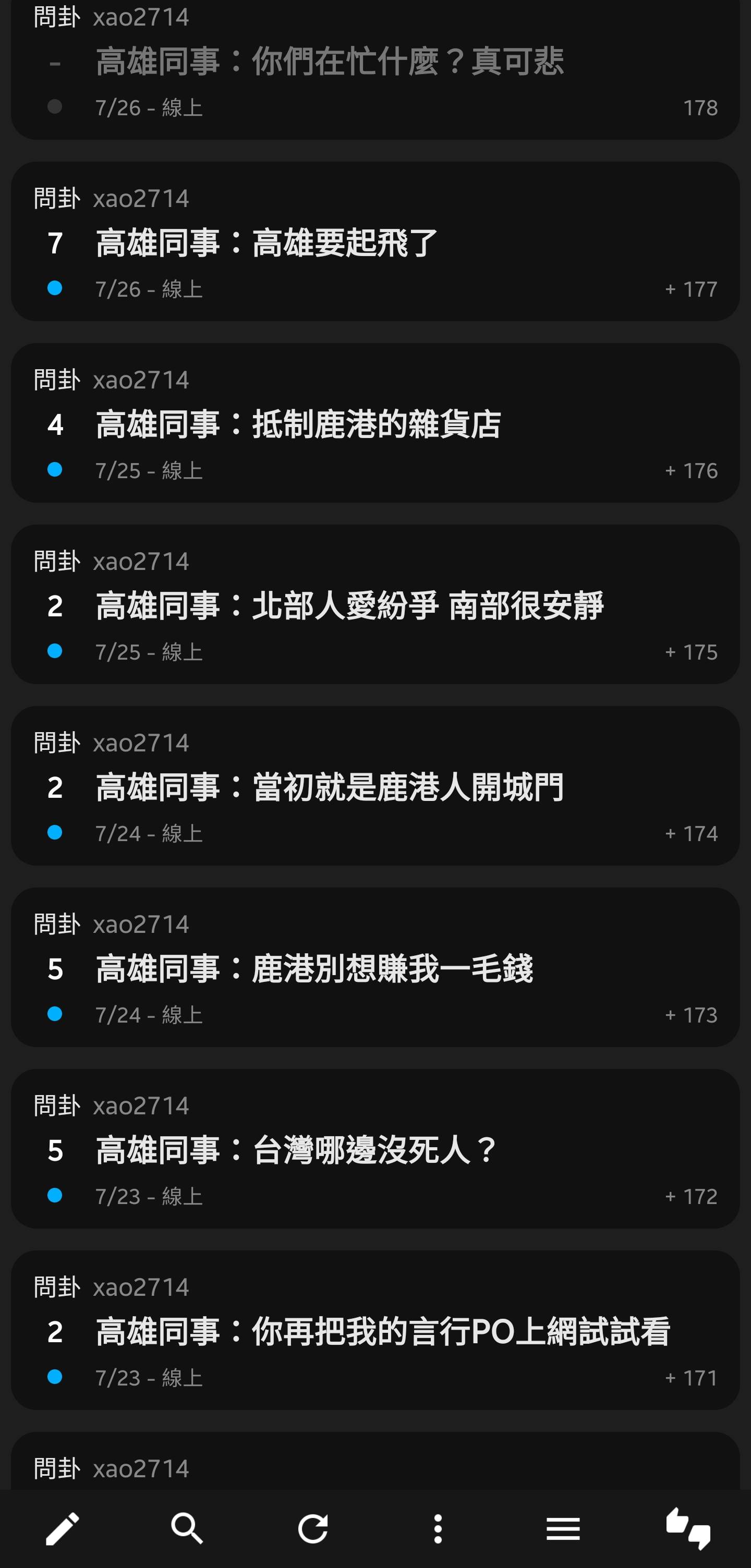The width and height of the screenshot is (751, 1568).
Task: Open post 高雄同事：當初就是鹿港人開城門
Action: [x=375, y=785]
